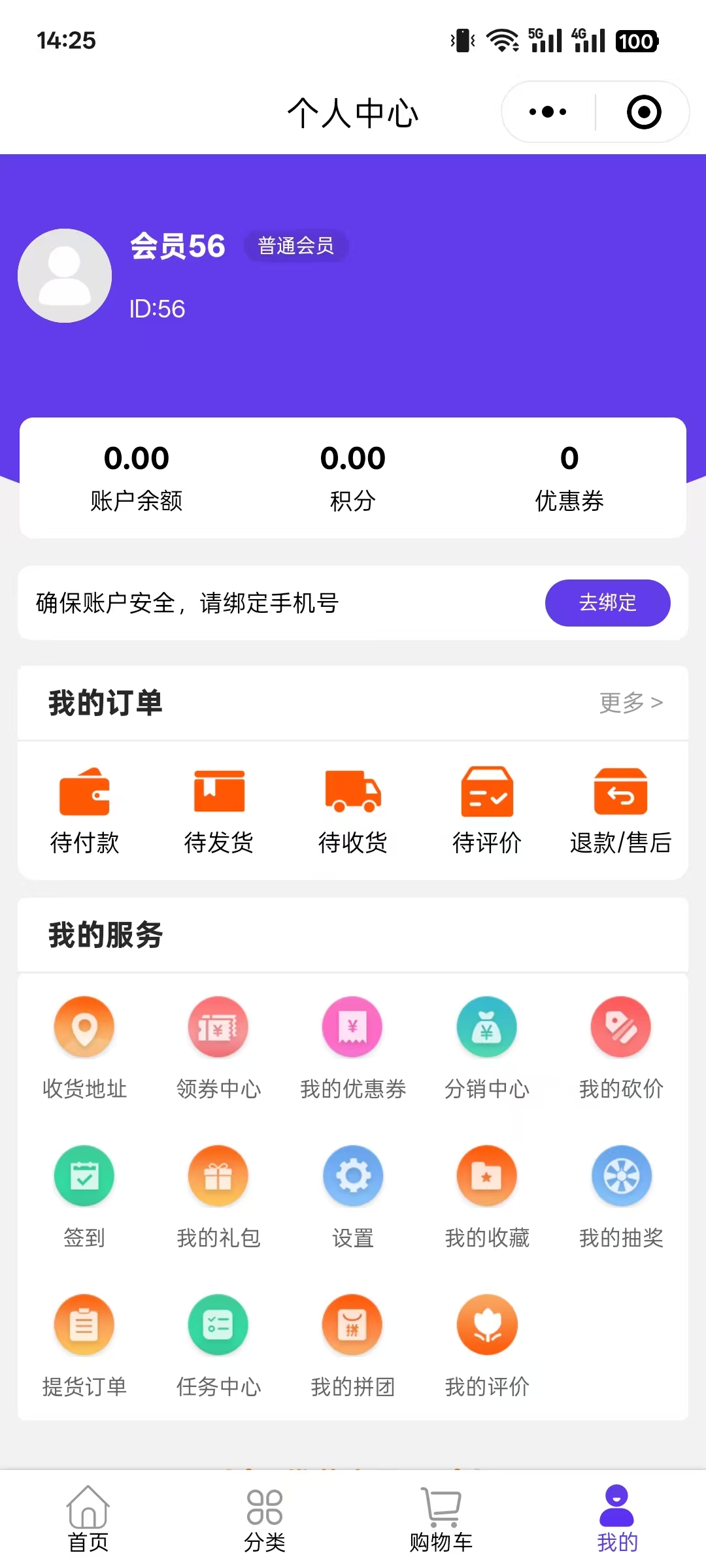Screen dimensions: 706x1568
Task: Open 待付款 orders
Action: pyautogui.click(x=85, y=810)
